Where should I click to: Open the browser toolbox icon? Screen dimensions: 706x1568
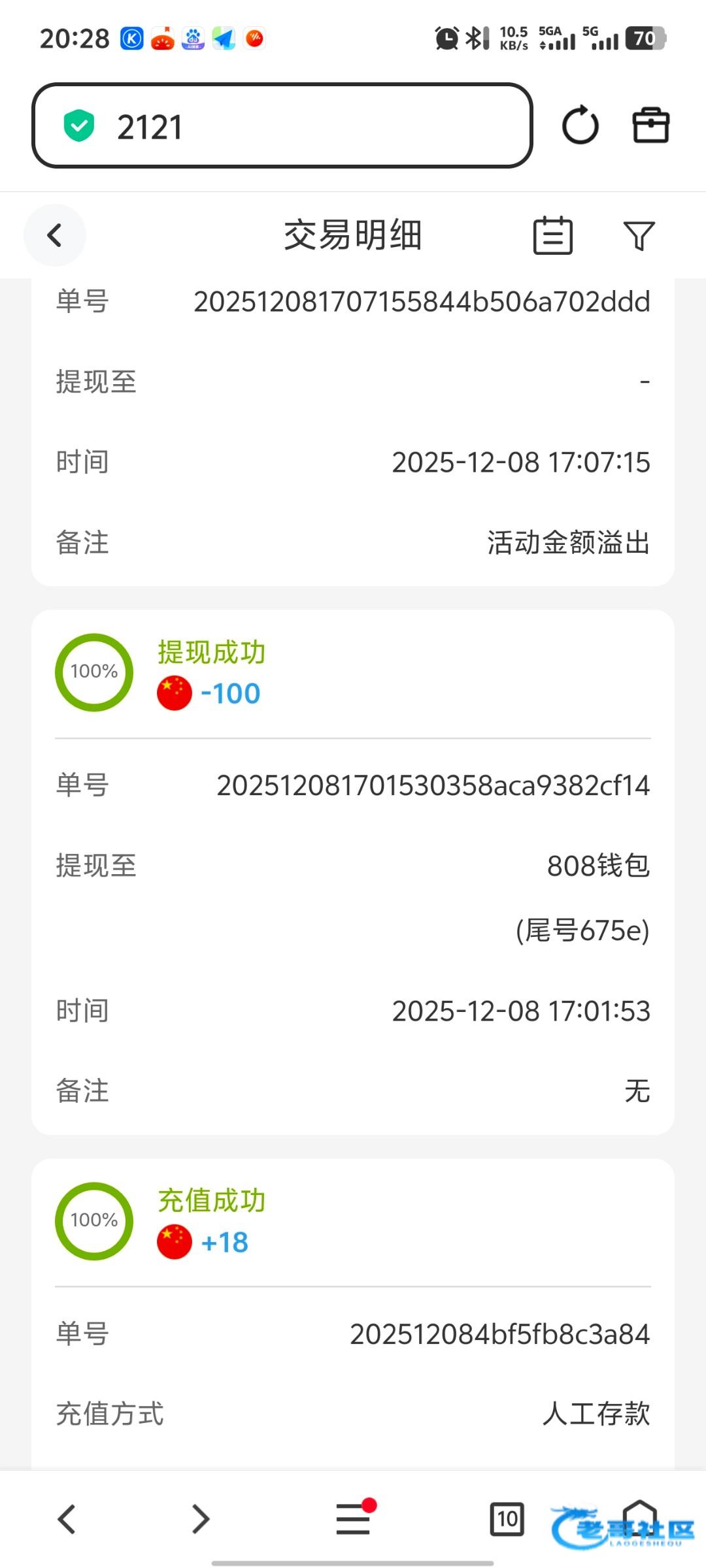point(650,125)
